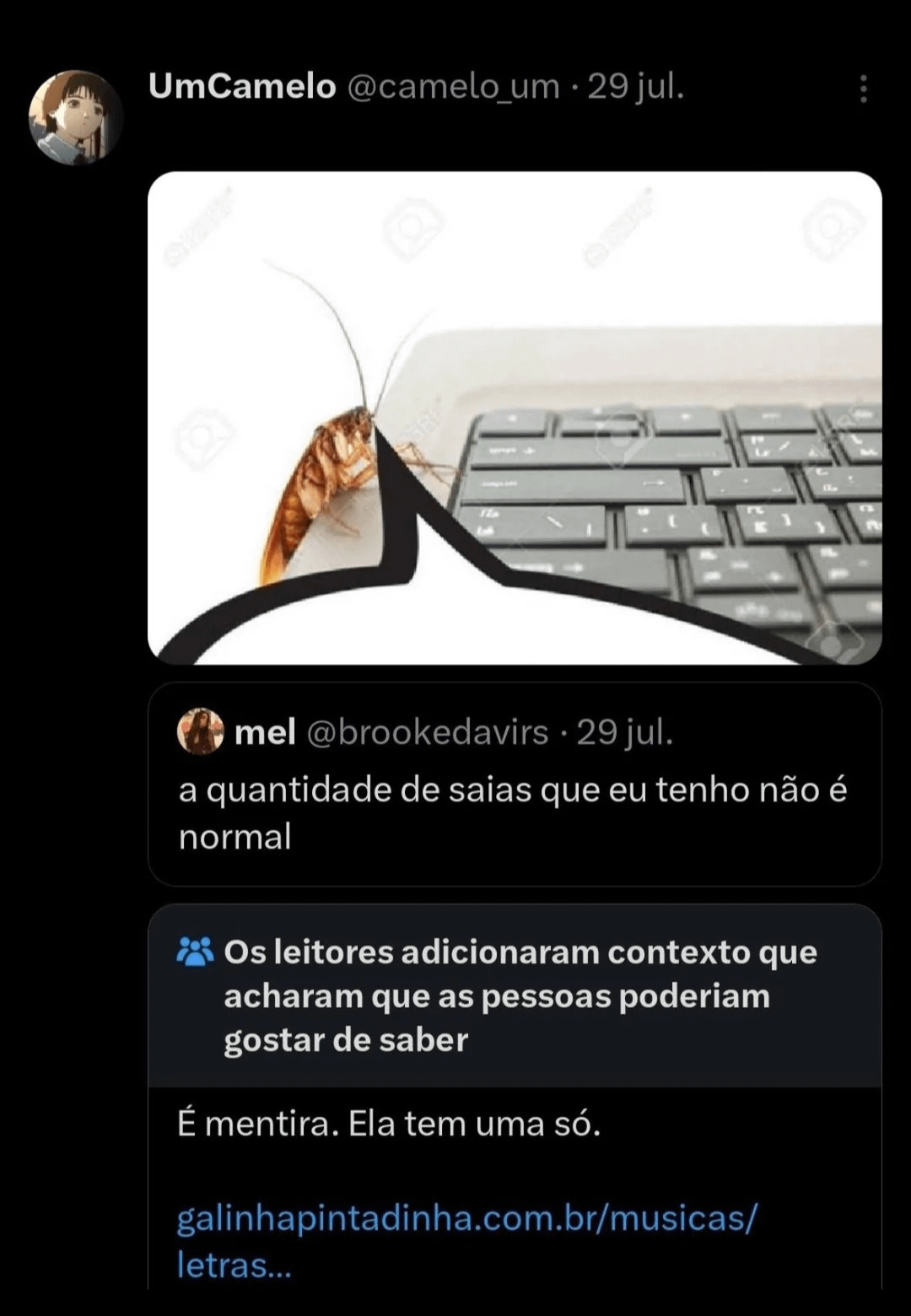Open the UmCamelo username link
The image size is (911, 1316).
242,86
